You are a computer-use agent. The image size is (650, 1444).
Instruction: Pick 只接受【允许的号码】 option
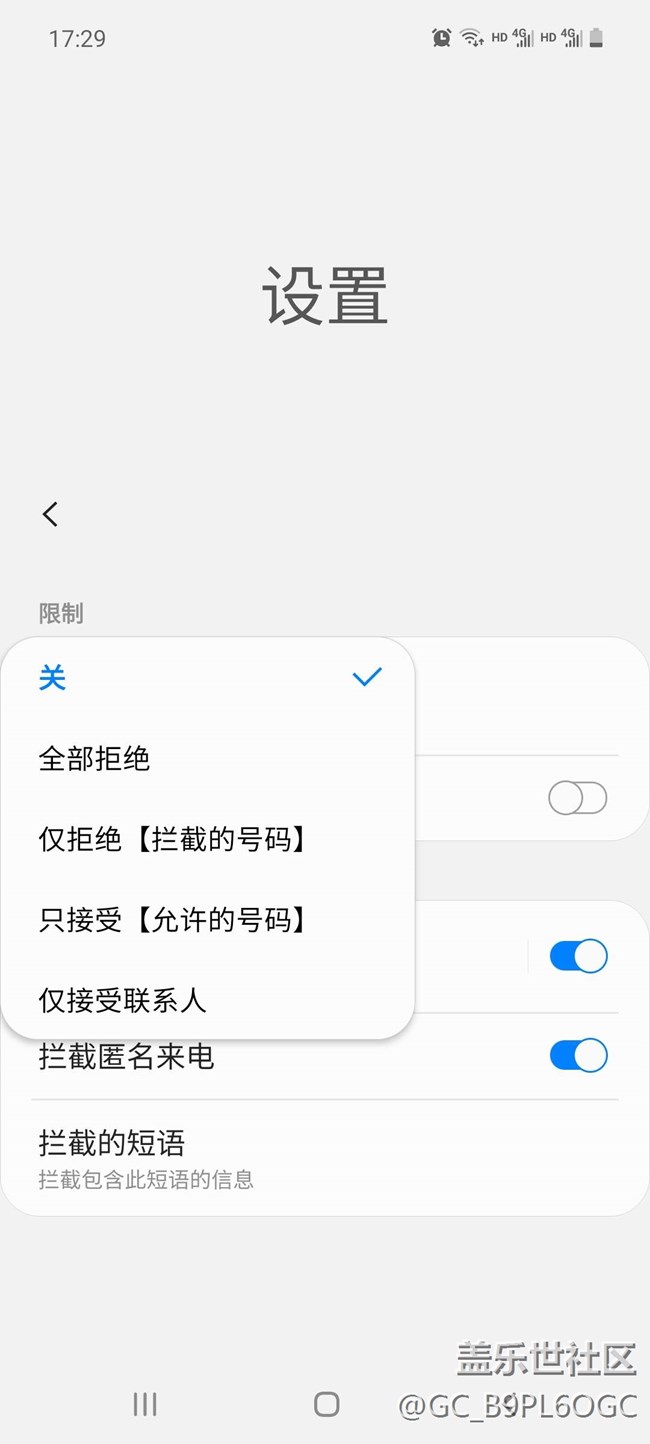pyautogui.click(x=208, y=919)
